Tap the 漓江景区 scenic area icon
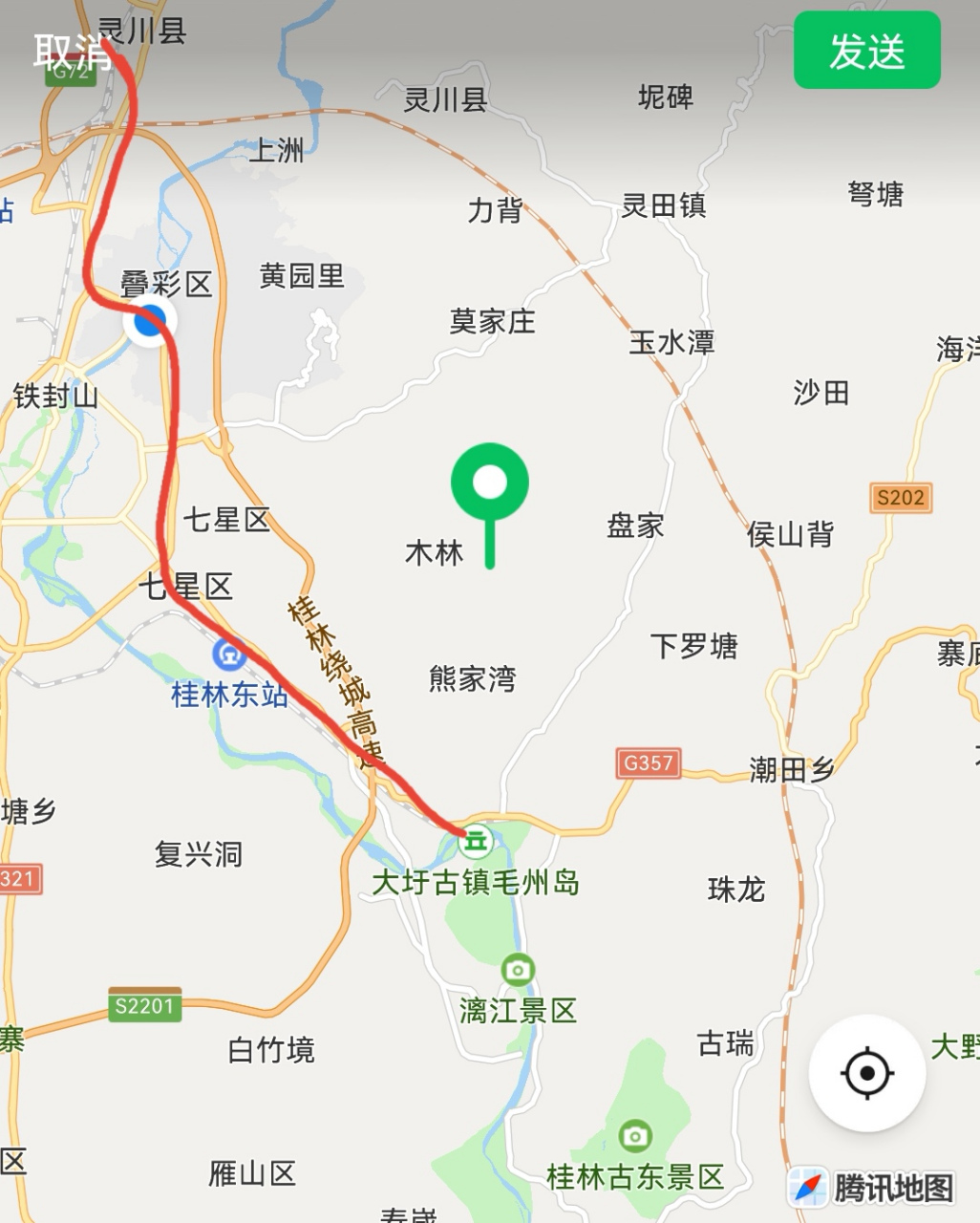Screen dimensions: 980x1223 coord(516,971)
